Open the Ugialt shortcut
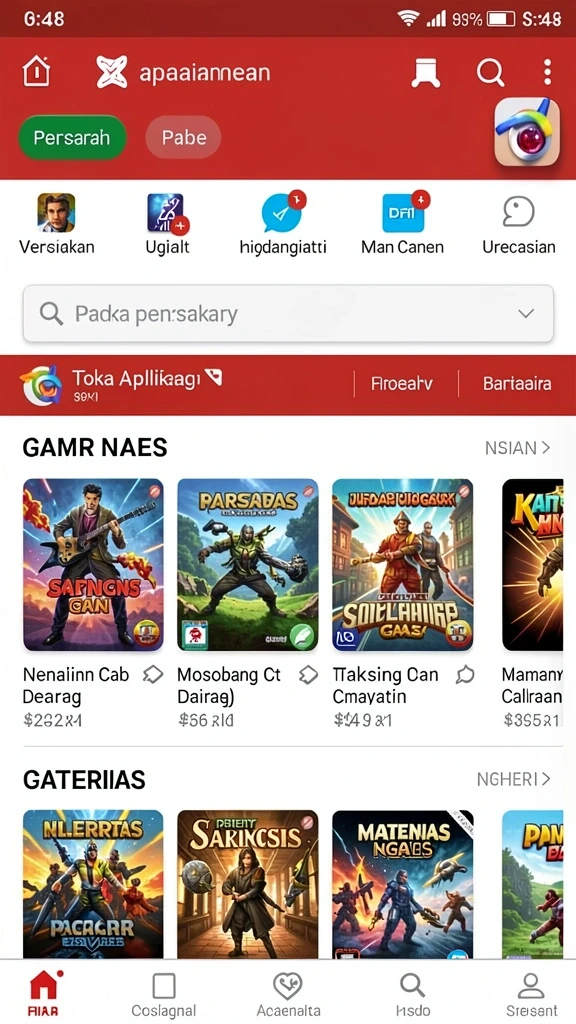Viewport: 576px width, 1024px height. (167, 224)
